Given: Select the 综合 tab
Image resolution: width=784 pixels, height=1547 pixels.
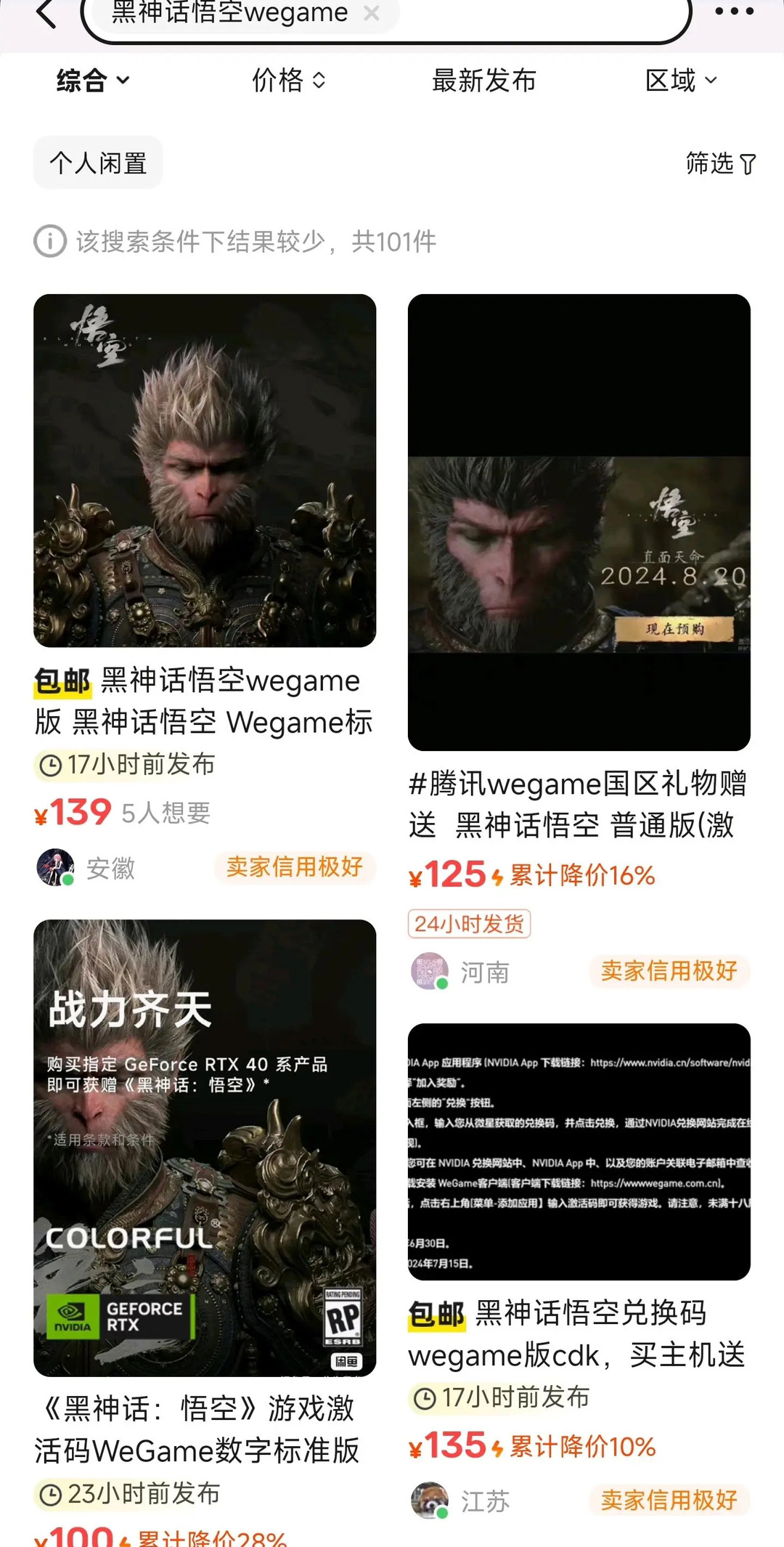Looking at the screenshot, I should point(80,81).
